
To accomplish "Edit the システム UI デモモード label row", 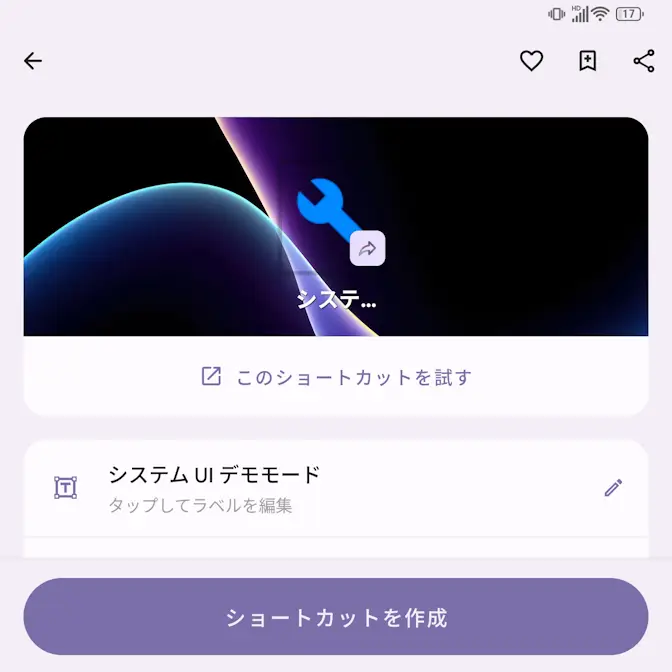I will coord(300,488).
